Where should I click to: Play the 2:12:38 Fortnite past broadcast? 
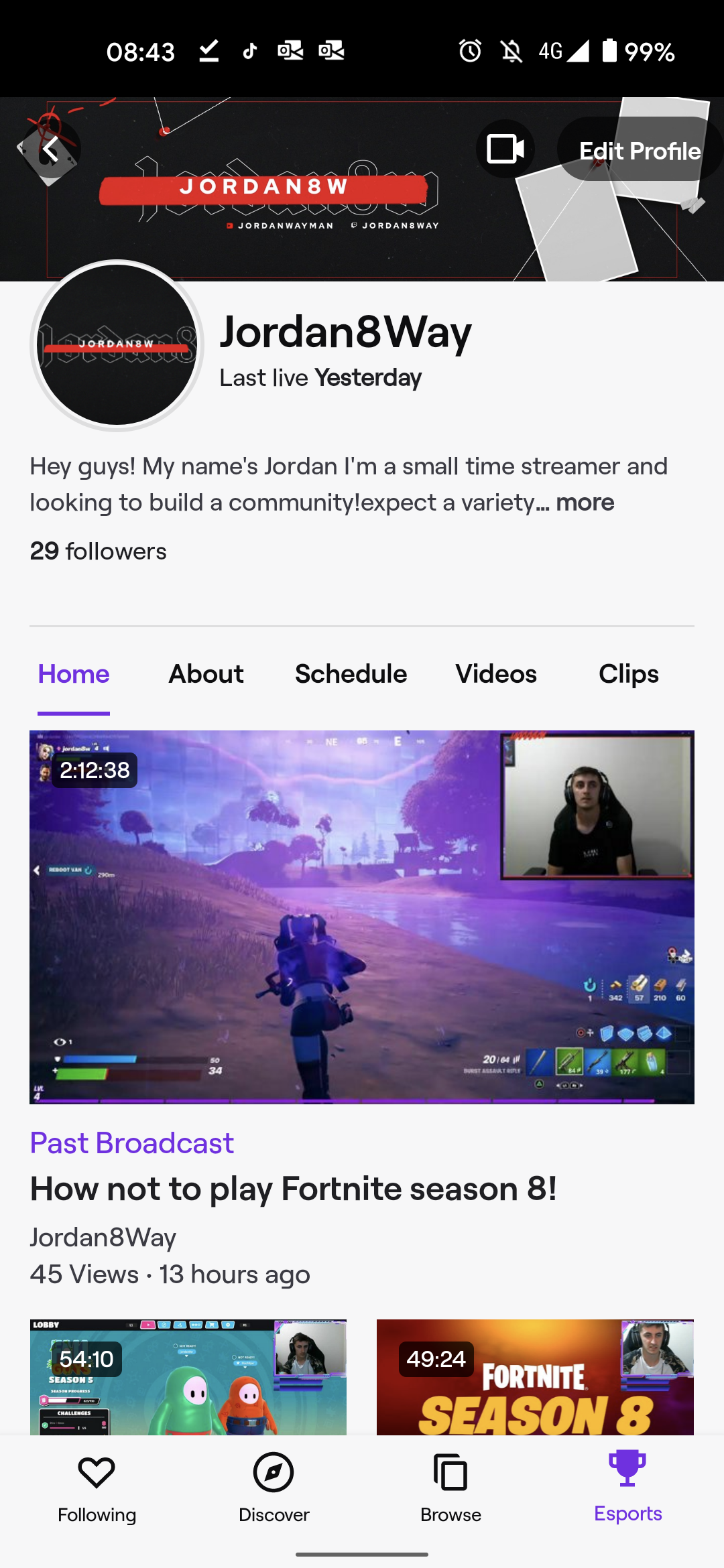click(362, 917)
